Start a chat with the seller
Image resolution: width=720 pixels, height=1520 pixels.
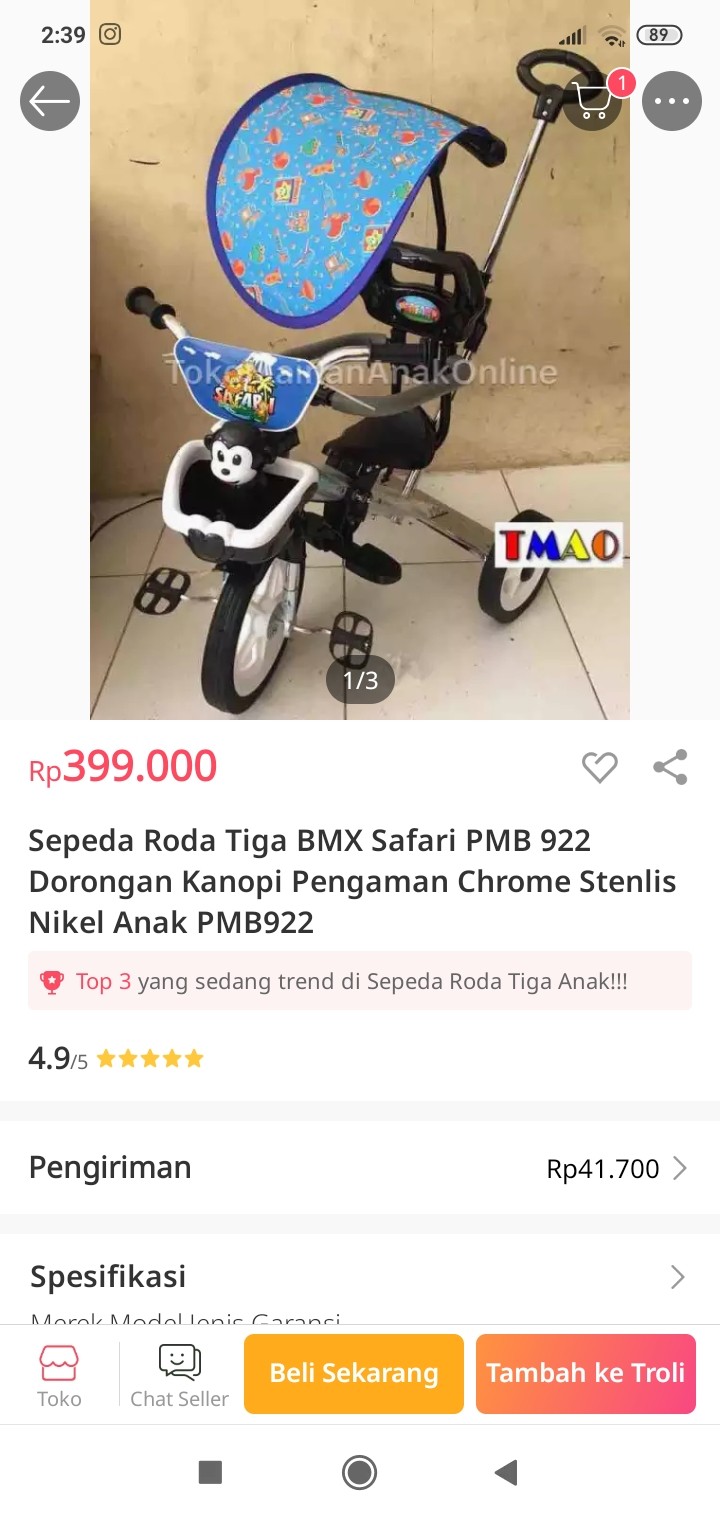click(180, 1375)
